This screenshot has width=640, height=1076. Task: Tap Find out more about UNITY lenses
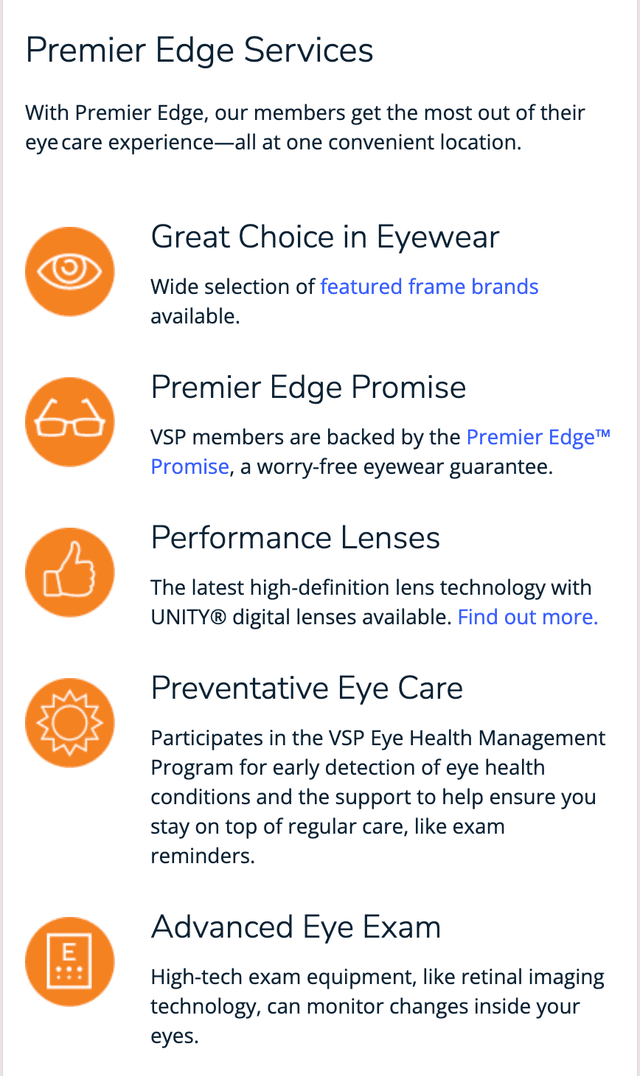point(527,617)
